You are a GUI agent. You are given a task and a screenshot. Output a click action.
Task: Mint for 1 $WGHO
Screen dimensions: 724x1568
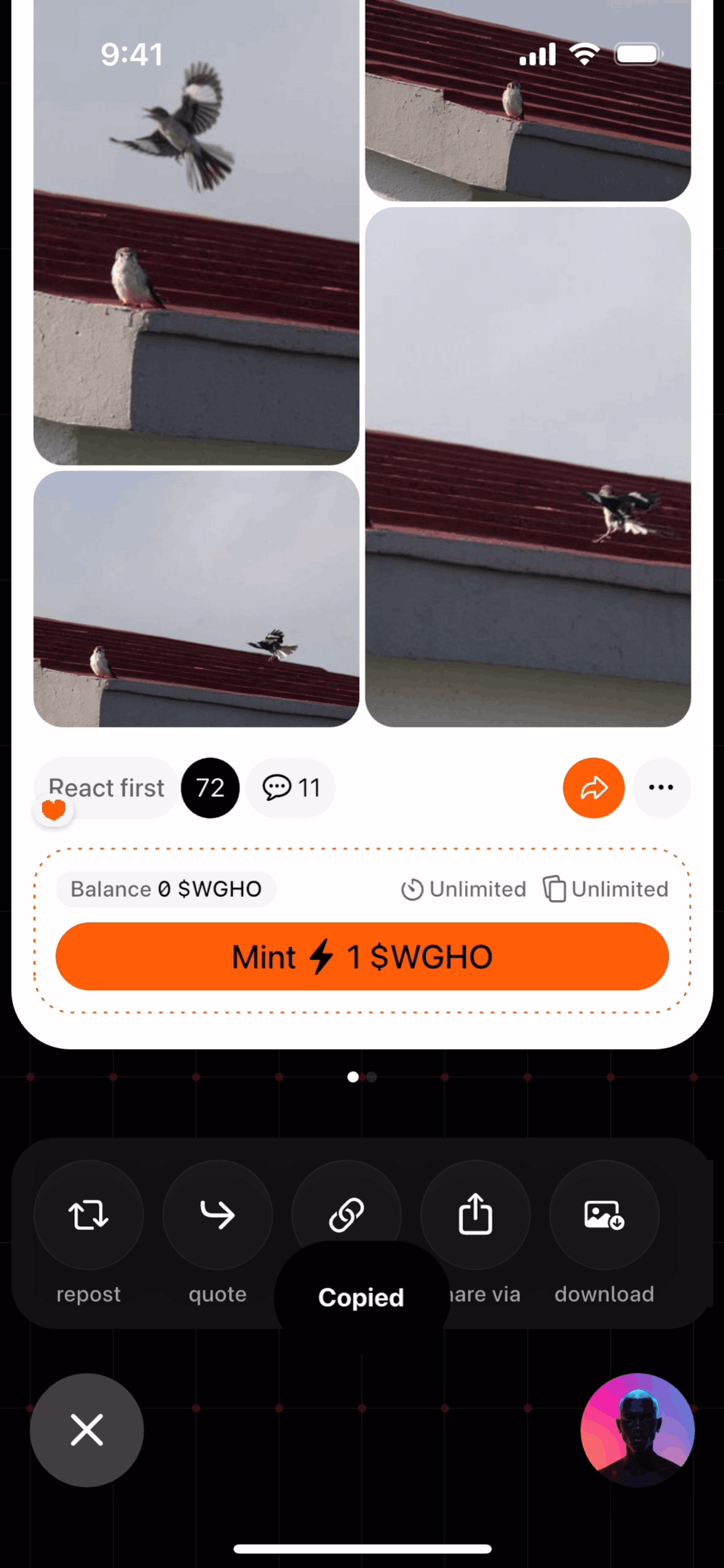(x=362, y=956)
